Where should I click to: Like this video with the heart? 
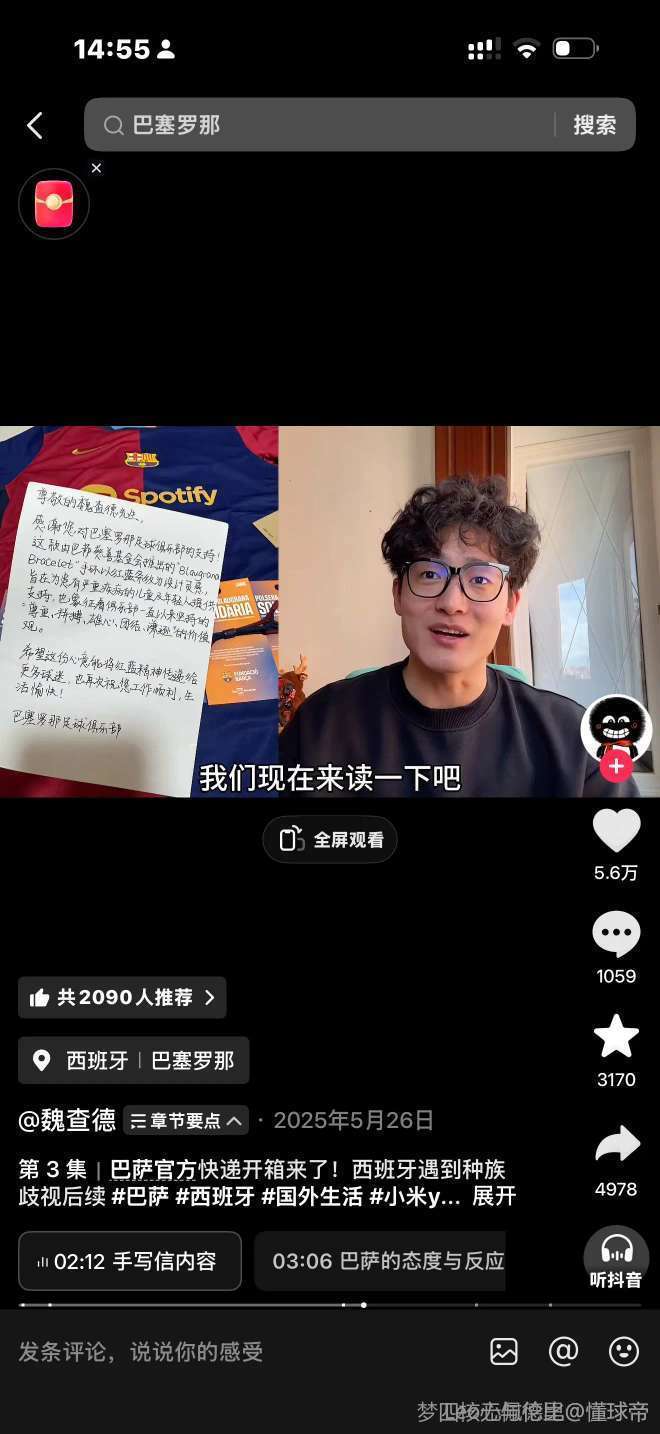[616, 831]
